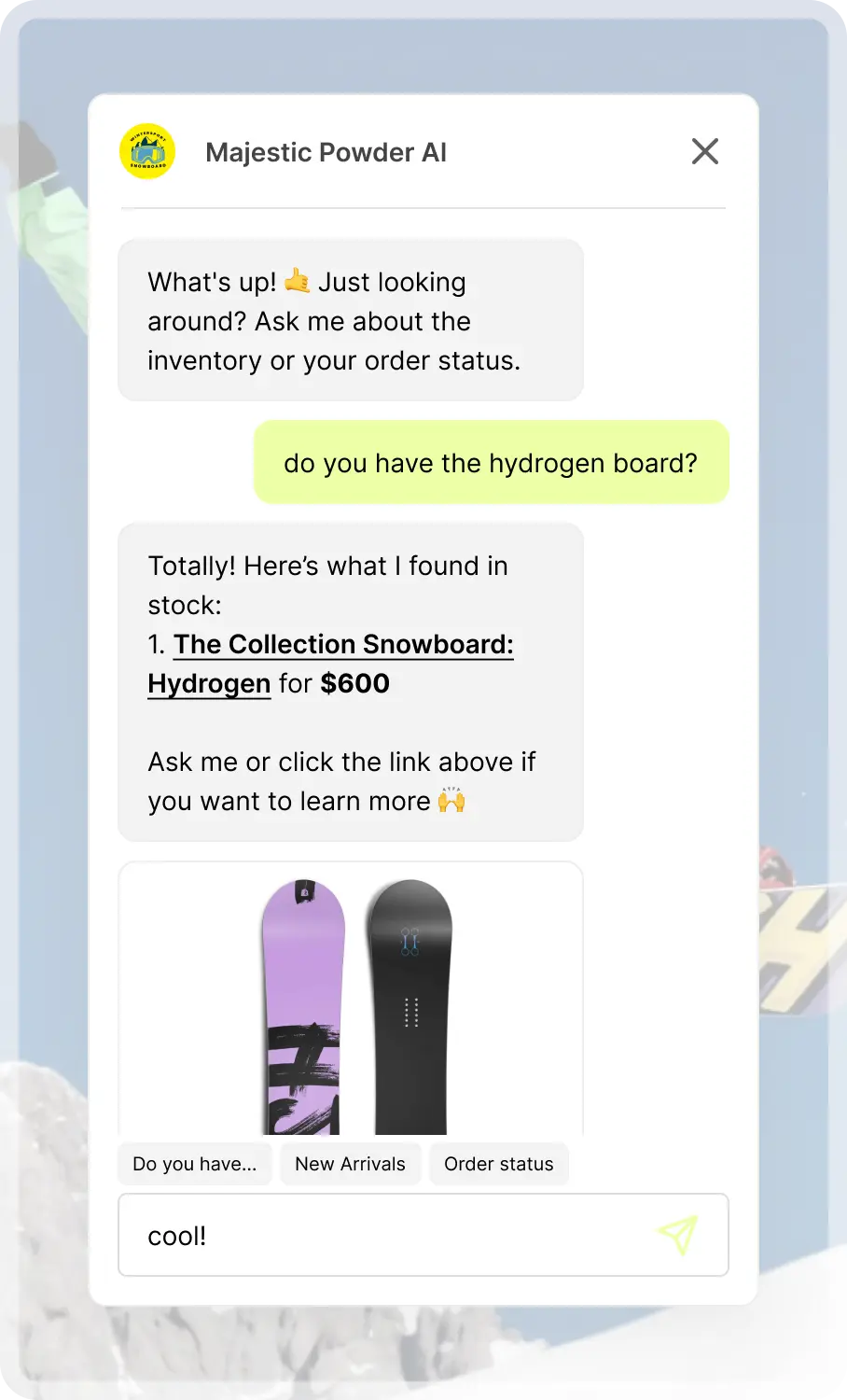847x1400 pixels.
Task: Click the Wintersport Snowboard brand logo
Action: [146, 151]
